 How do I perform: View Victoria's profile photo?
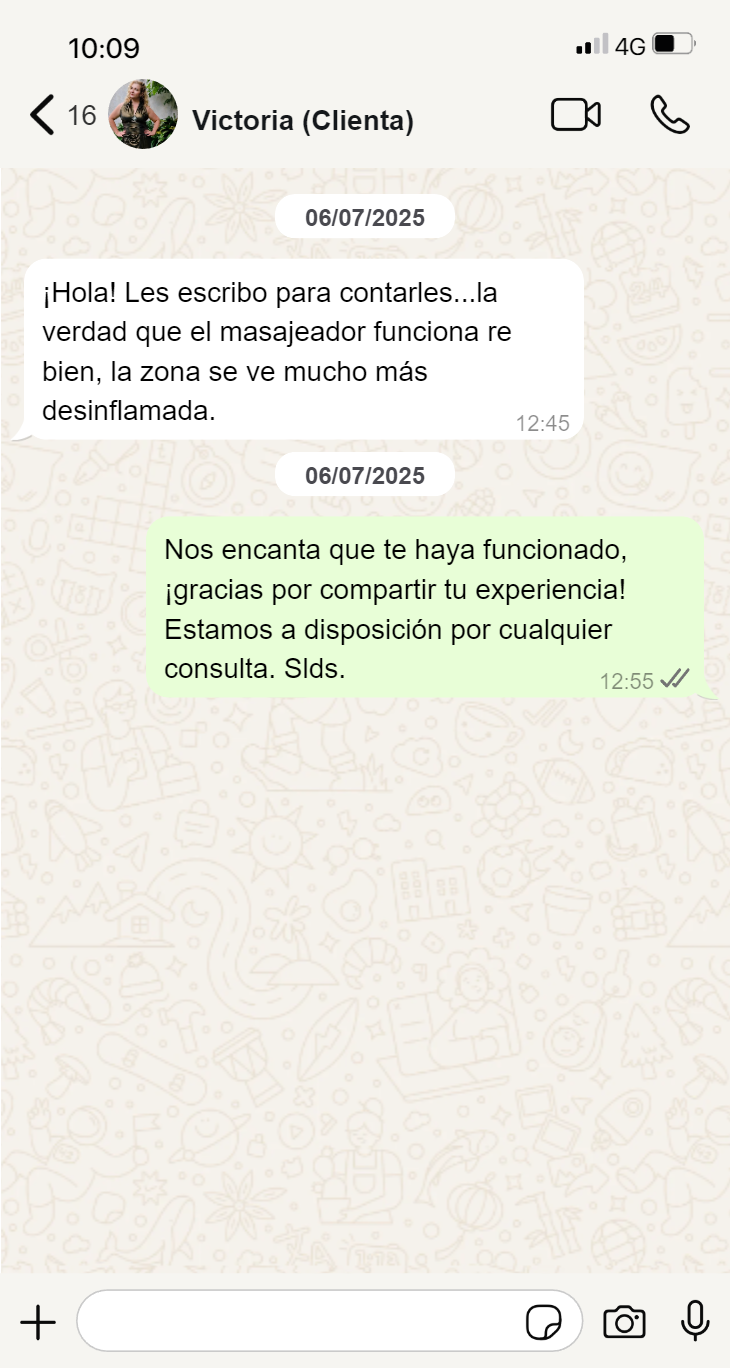click(x=143, y=115)
